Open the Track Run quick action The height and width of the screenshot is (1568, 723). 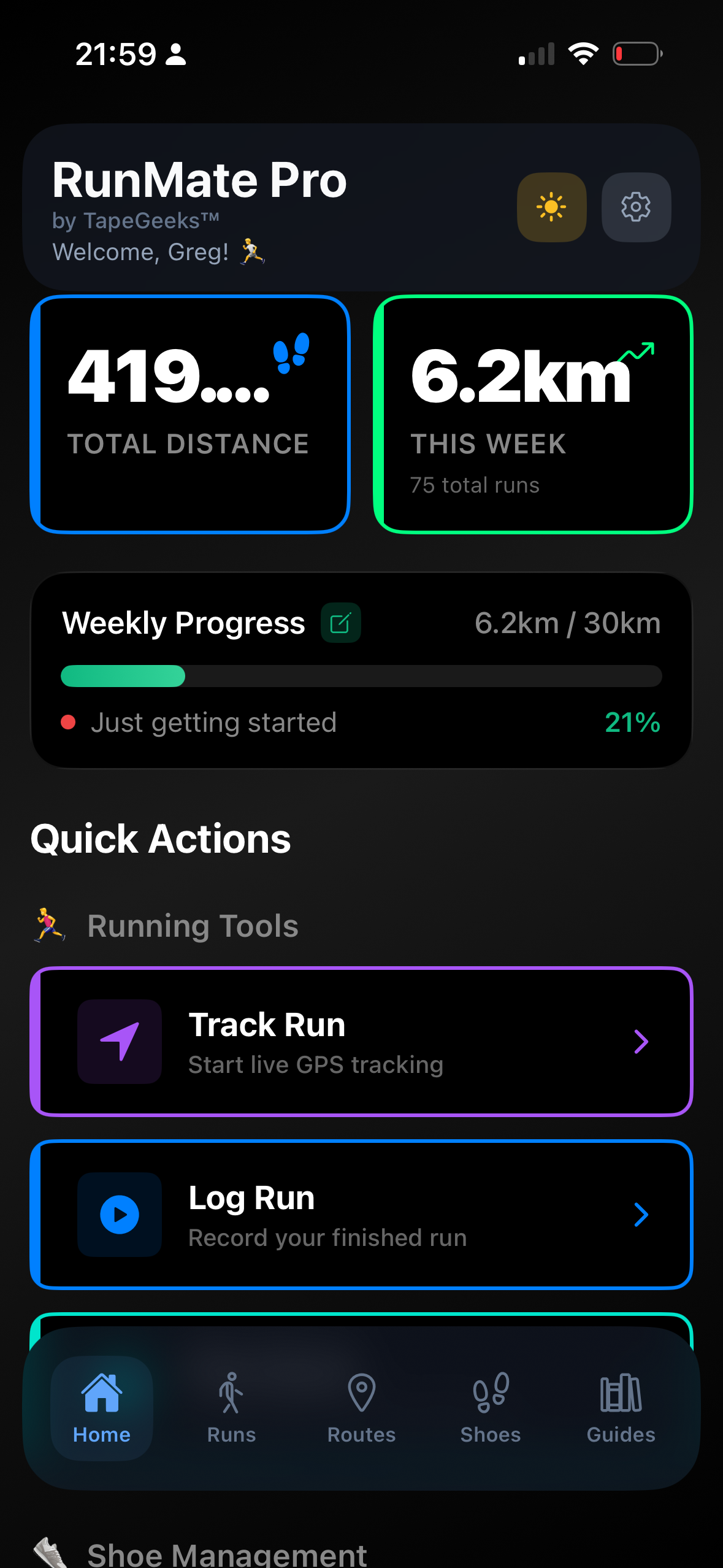point(361,1041)
